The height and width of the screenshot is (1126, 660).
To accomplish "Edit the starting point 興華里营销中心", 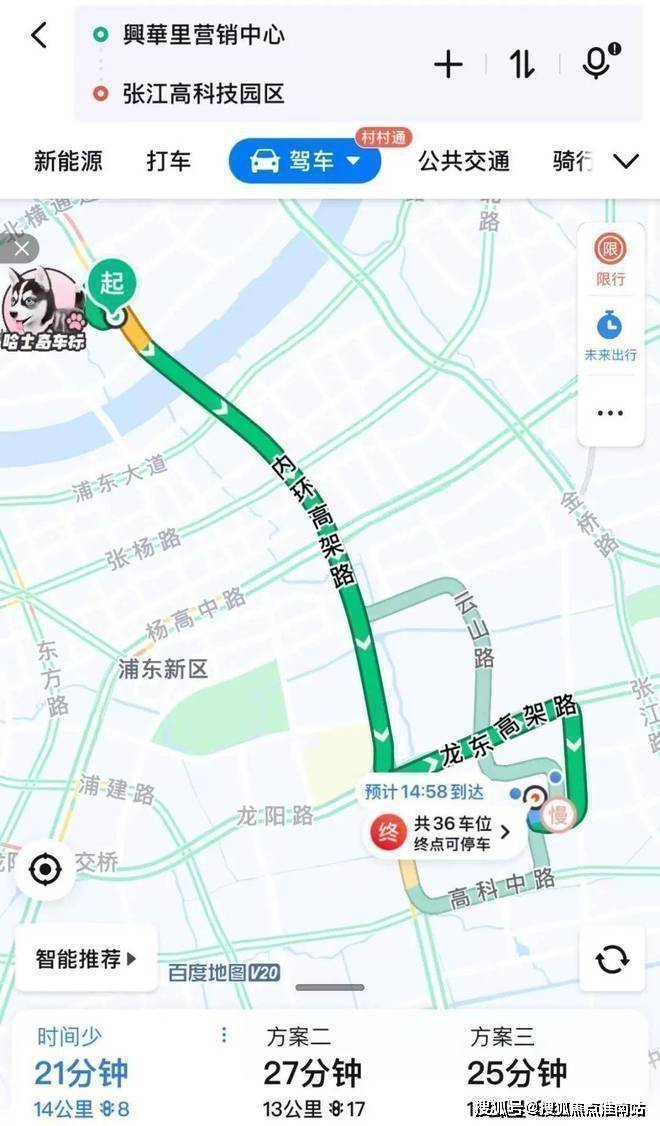I will [x=203, y=35].
